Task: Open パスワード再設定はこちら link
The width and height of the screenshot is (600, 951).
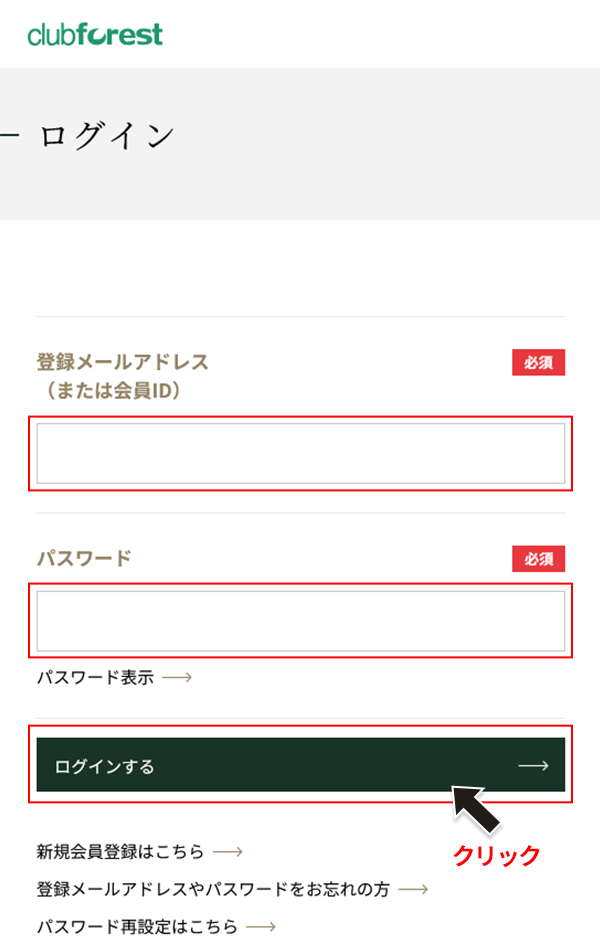Action: (x=155, y=926)
